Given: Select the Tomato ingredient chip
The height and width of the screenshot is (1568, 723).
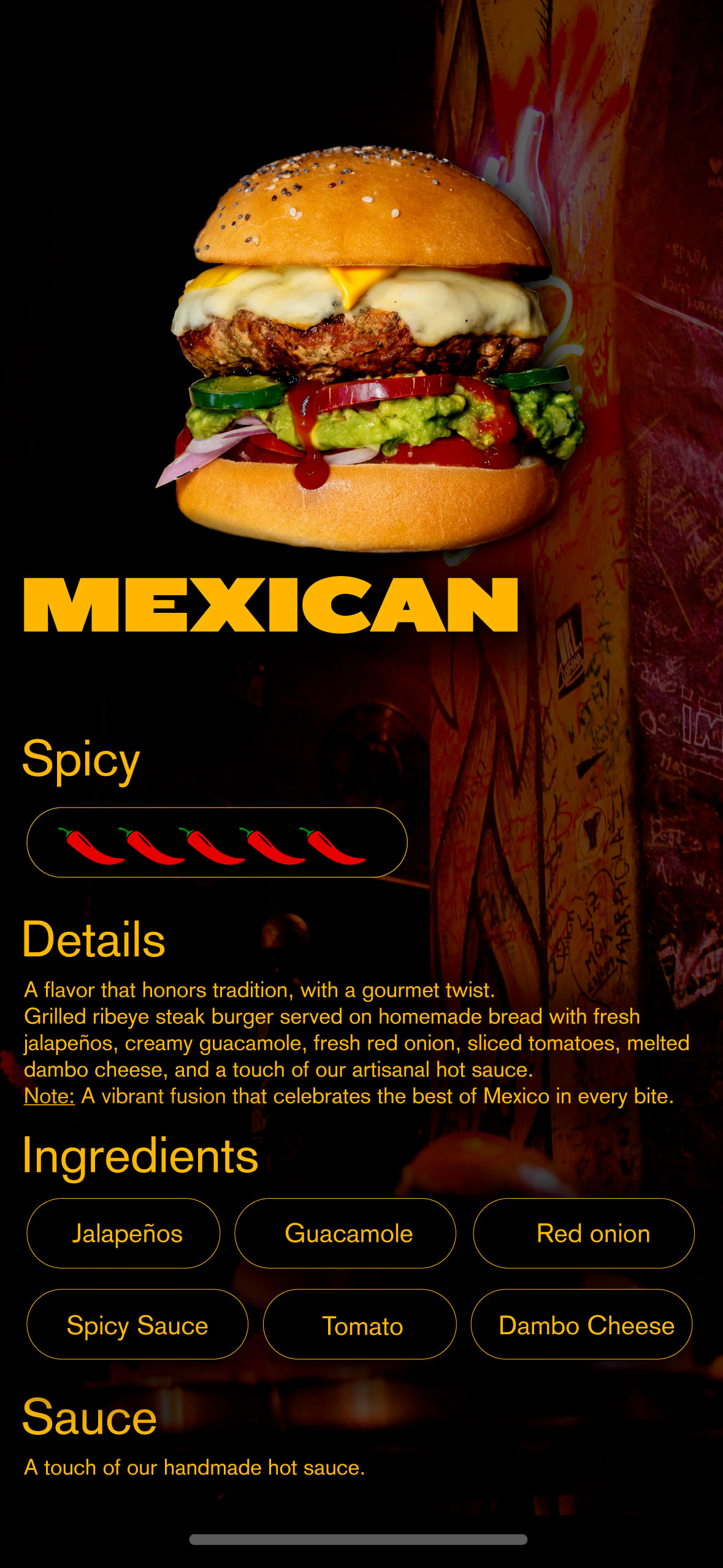Looking at the screenshot, I should [360, 1325].
